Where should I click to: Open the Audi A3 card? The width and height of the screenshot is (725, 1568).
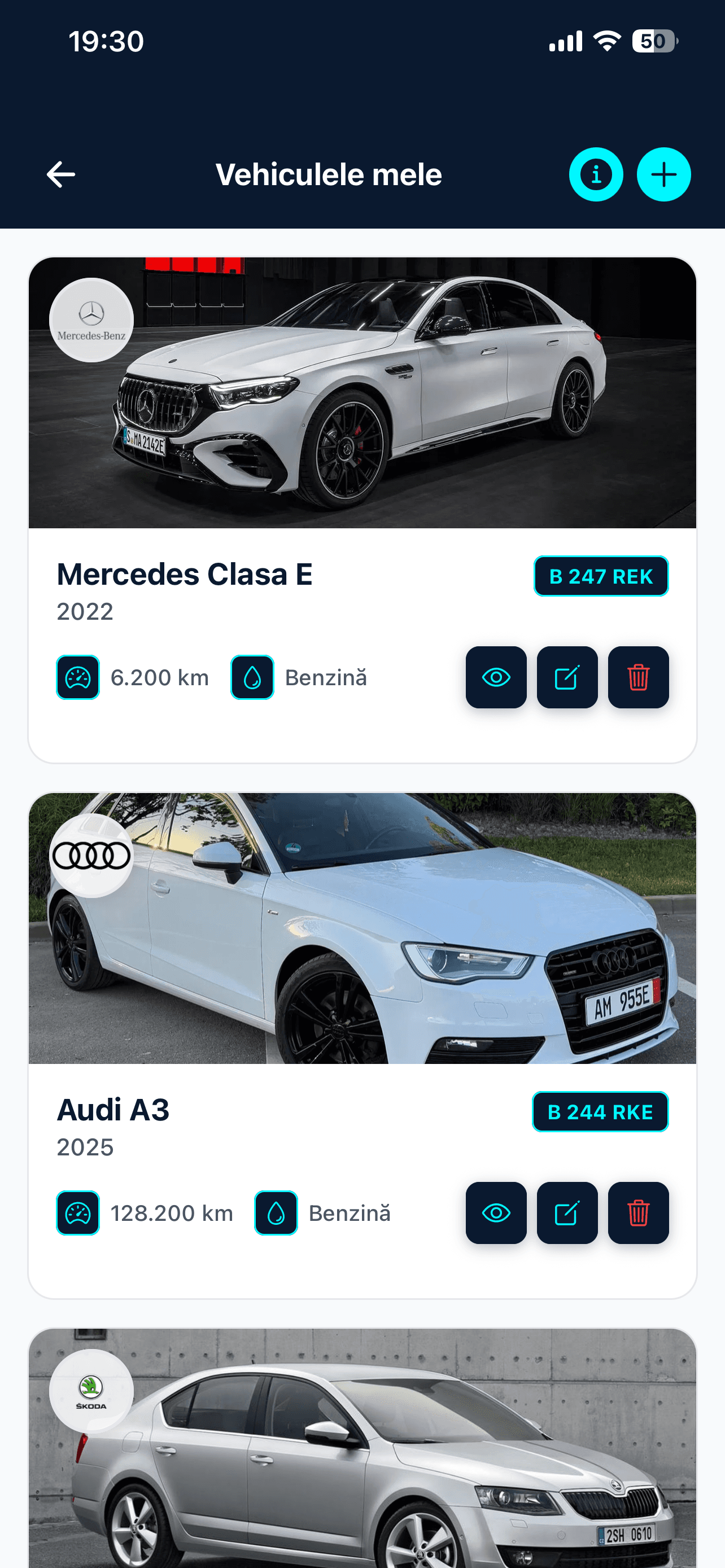362,928
